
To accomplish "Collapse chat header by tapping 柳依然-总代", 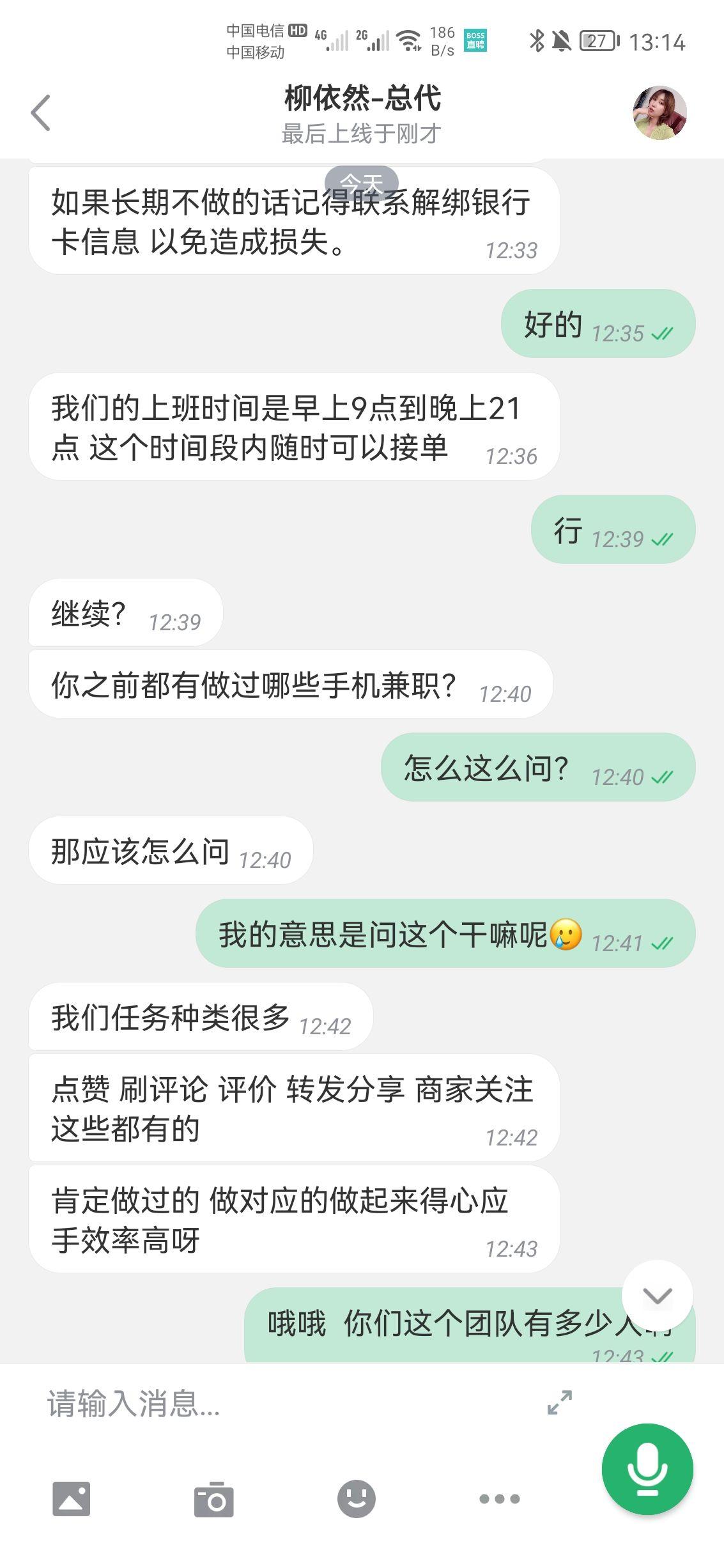I will click(x=362, y=100).
